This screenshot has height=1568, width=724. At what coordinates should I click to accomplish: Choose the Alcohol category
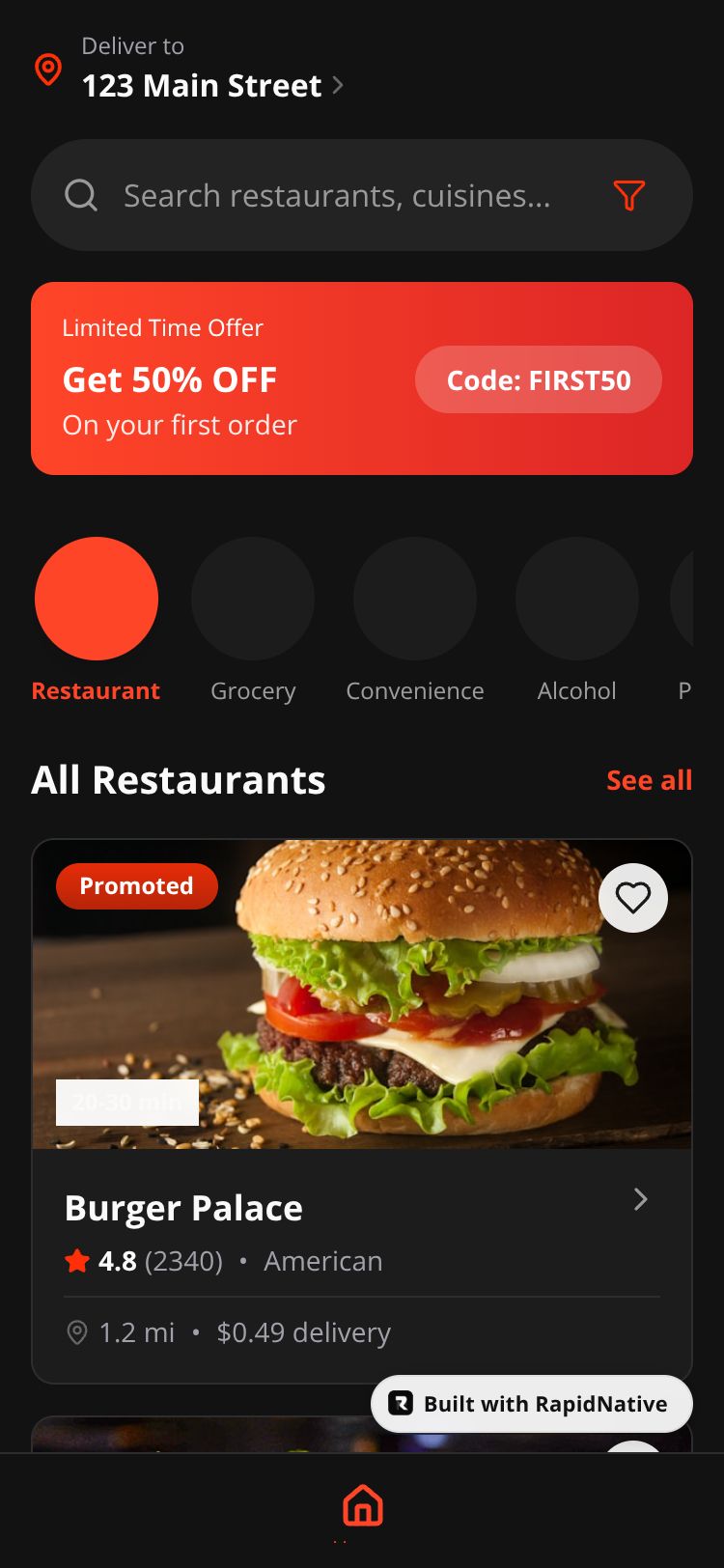[576, 600]
